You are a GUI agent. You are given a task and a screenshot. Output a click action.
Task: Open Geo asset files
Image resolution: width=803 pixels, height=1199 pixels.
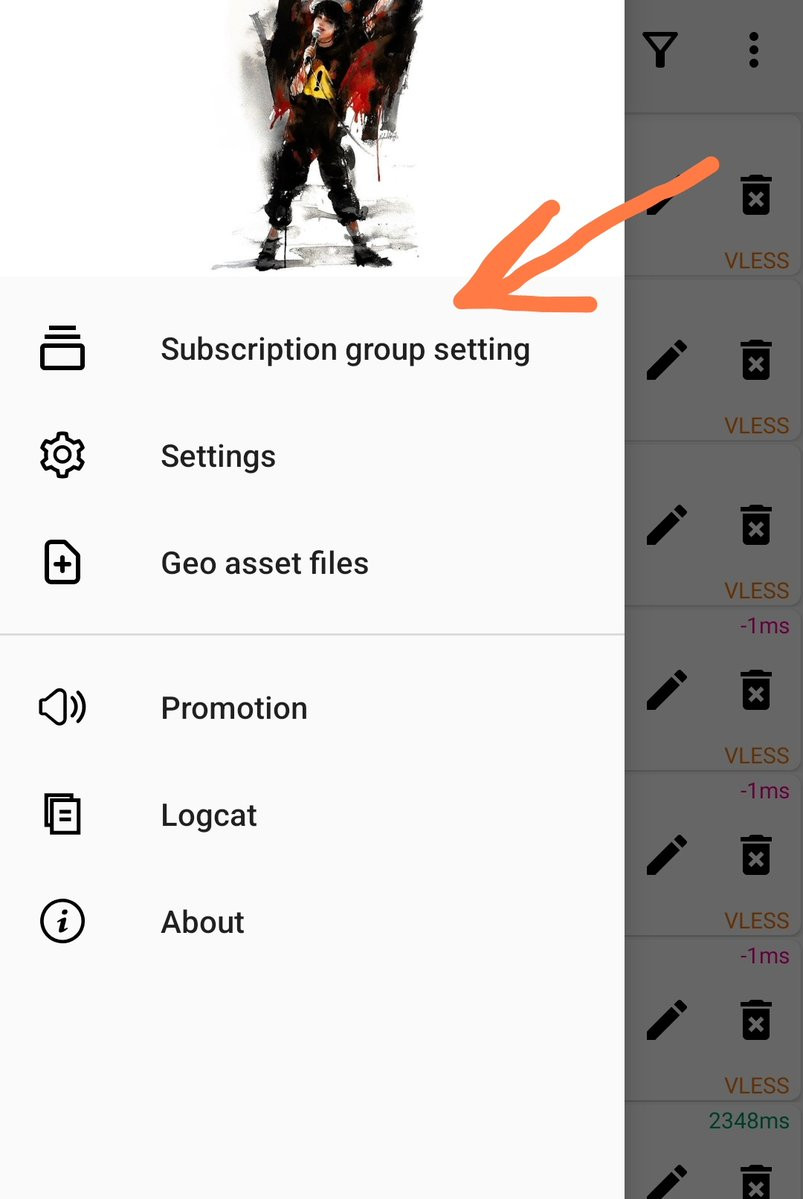(264, 563)
